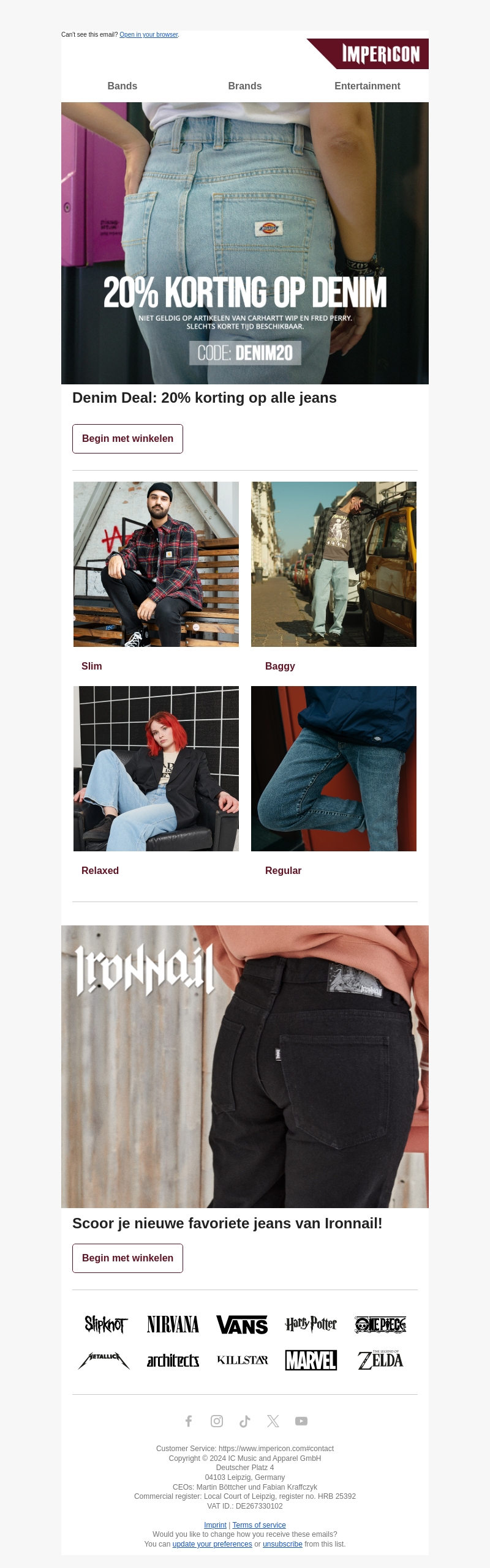Visit the Instagram profile

[217, 1421]
